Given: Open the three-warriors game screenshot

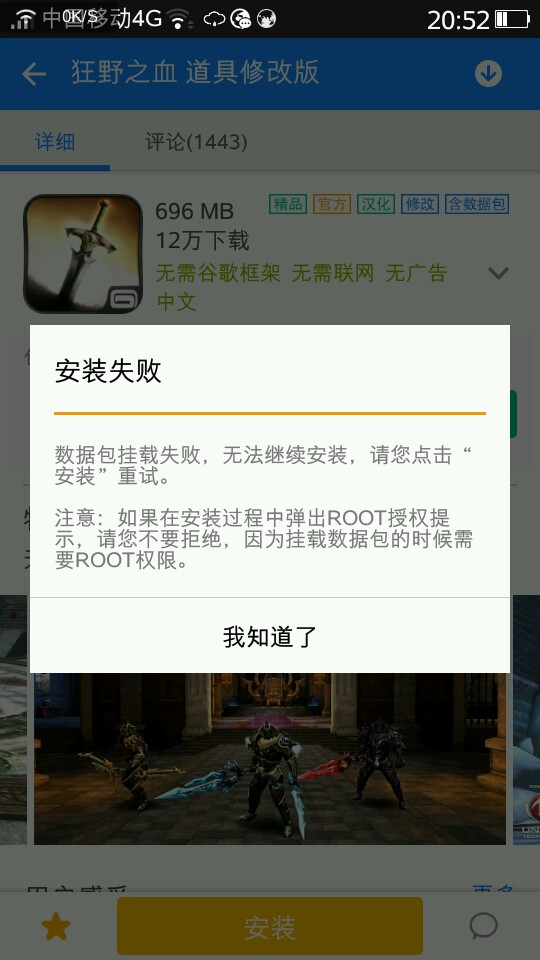Looking at the screenshot, I should pyautogui.click(x=270, y=759).
